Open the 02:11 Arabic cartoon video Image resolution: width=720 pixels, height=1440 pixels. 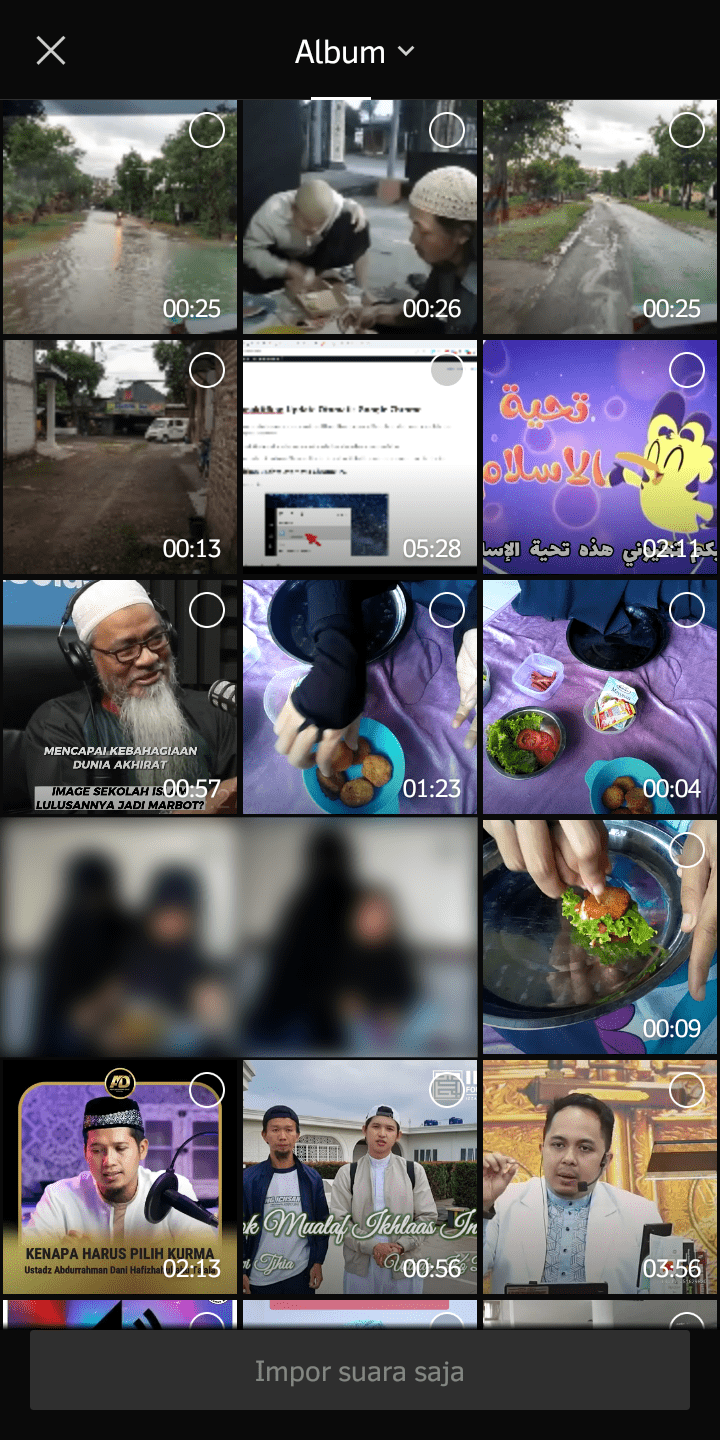(600, 457)
